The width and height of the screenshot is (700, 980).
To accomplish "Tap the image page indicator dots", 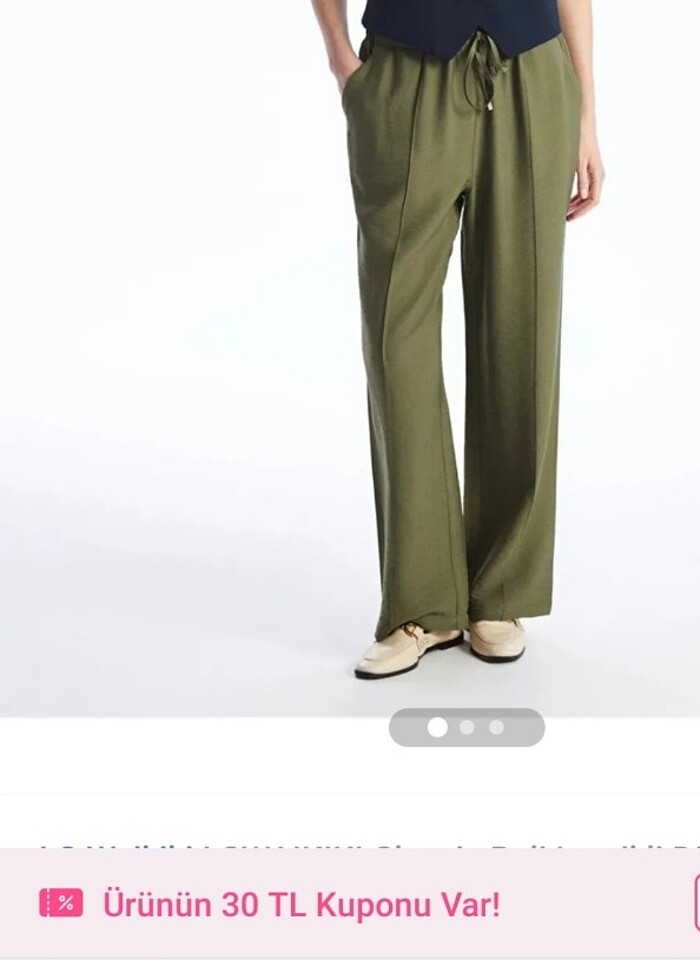I will [x=467, y=728].
